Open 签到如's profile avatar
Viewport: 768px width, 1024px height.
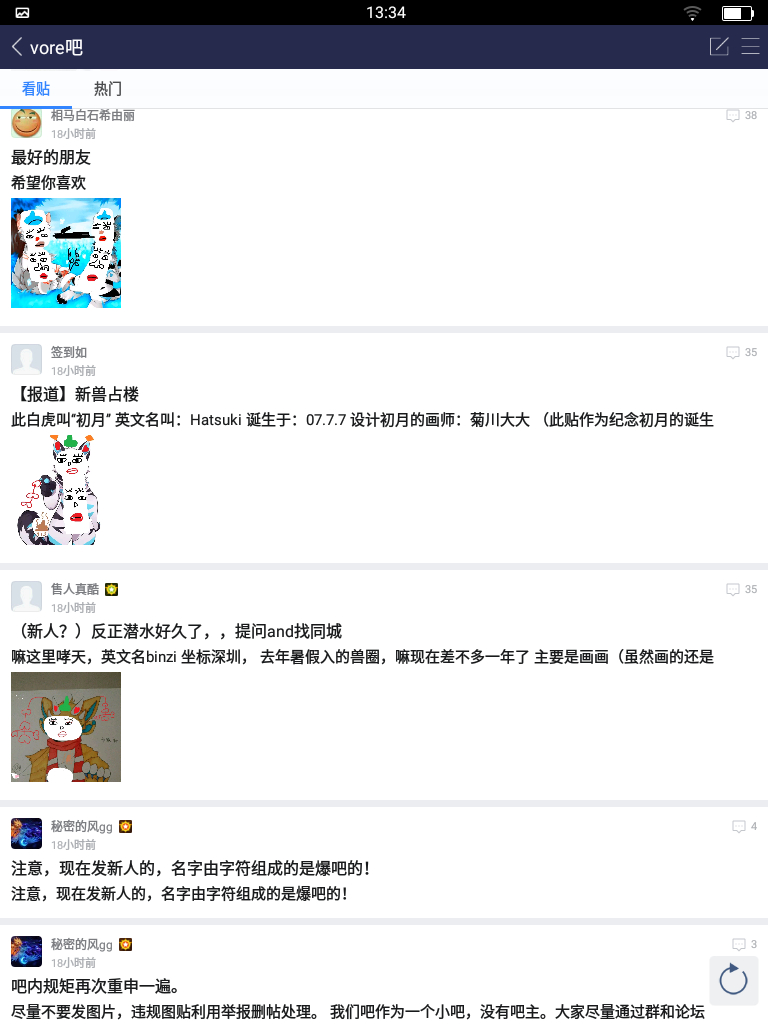tap(26, 360)
